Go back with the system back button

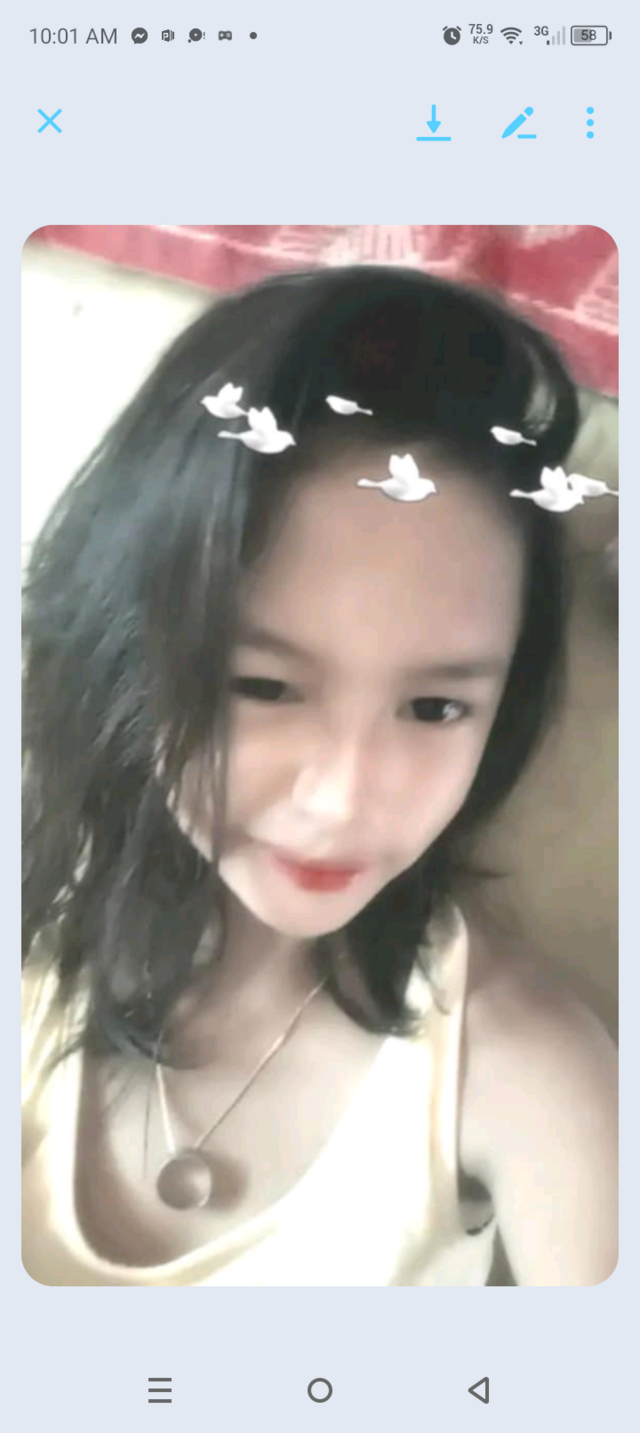click(x=479, y=1390)
